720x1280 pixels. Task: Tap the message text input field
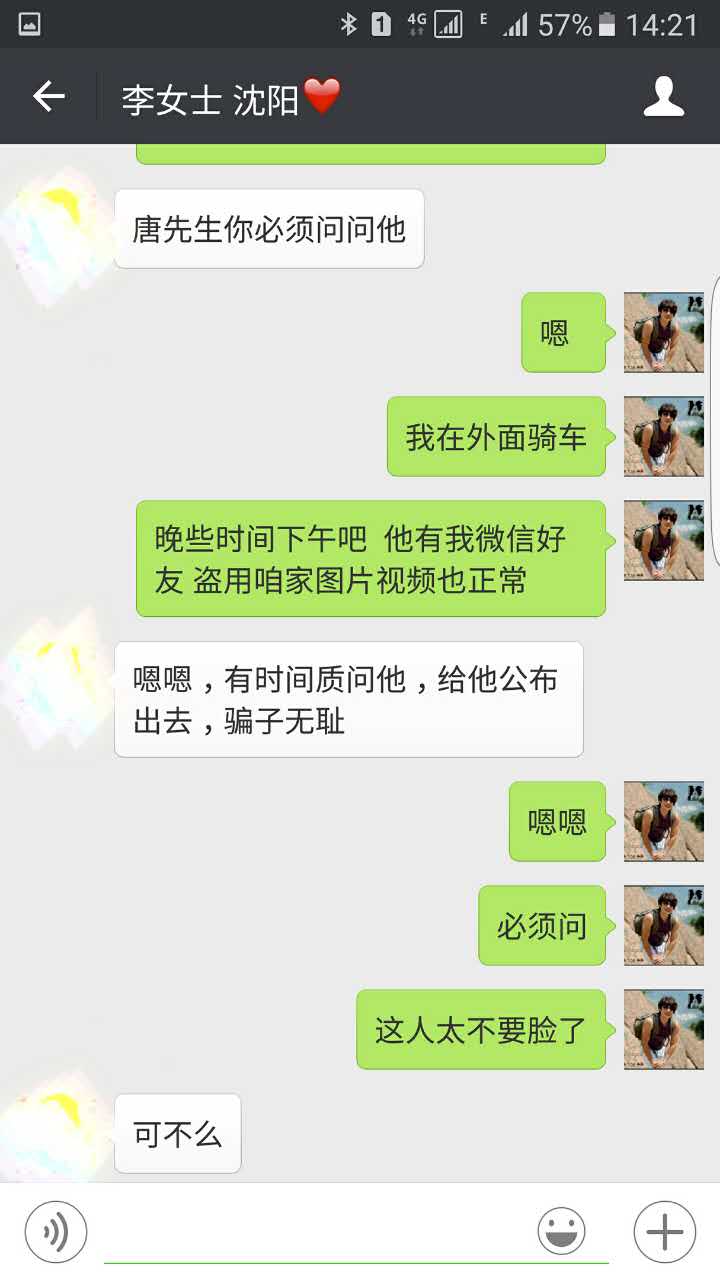pos(320,1232)
